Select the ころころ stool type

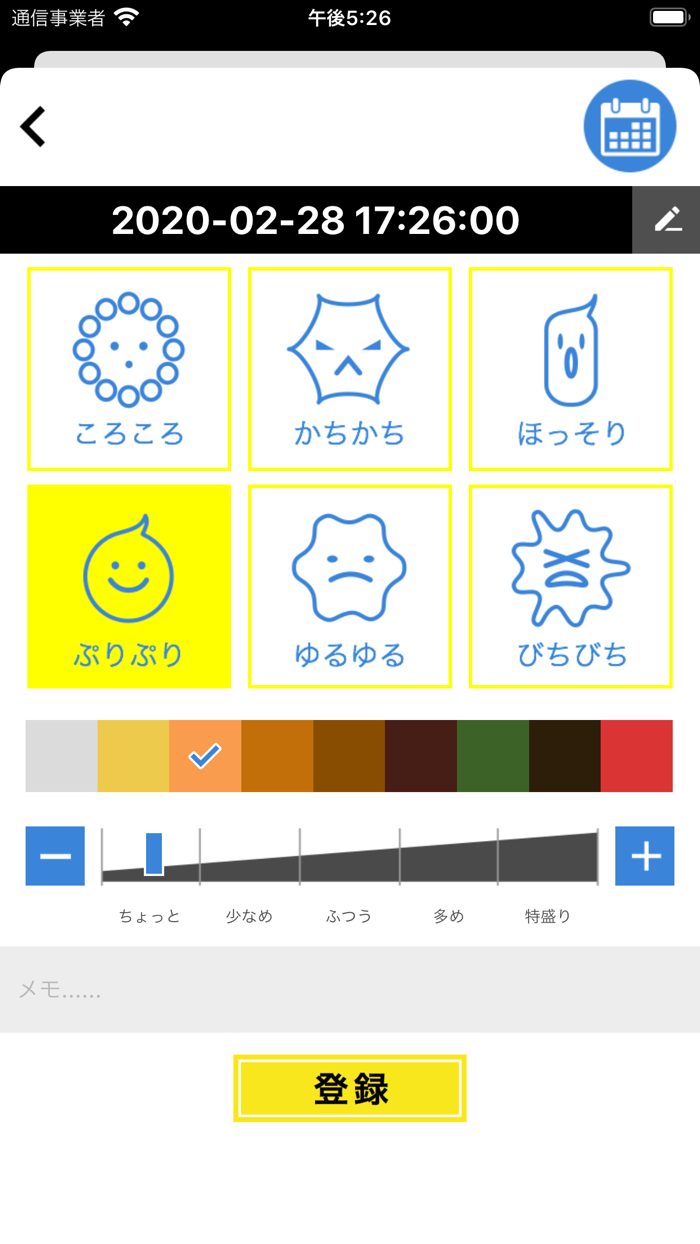(129, 369)
